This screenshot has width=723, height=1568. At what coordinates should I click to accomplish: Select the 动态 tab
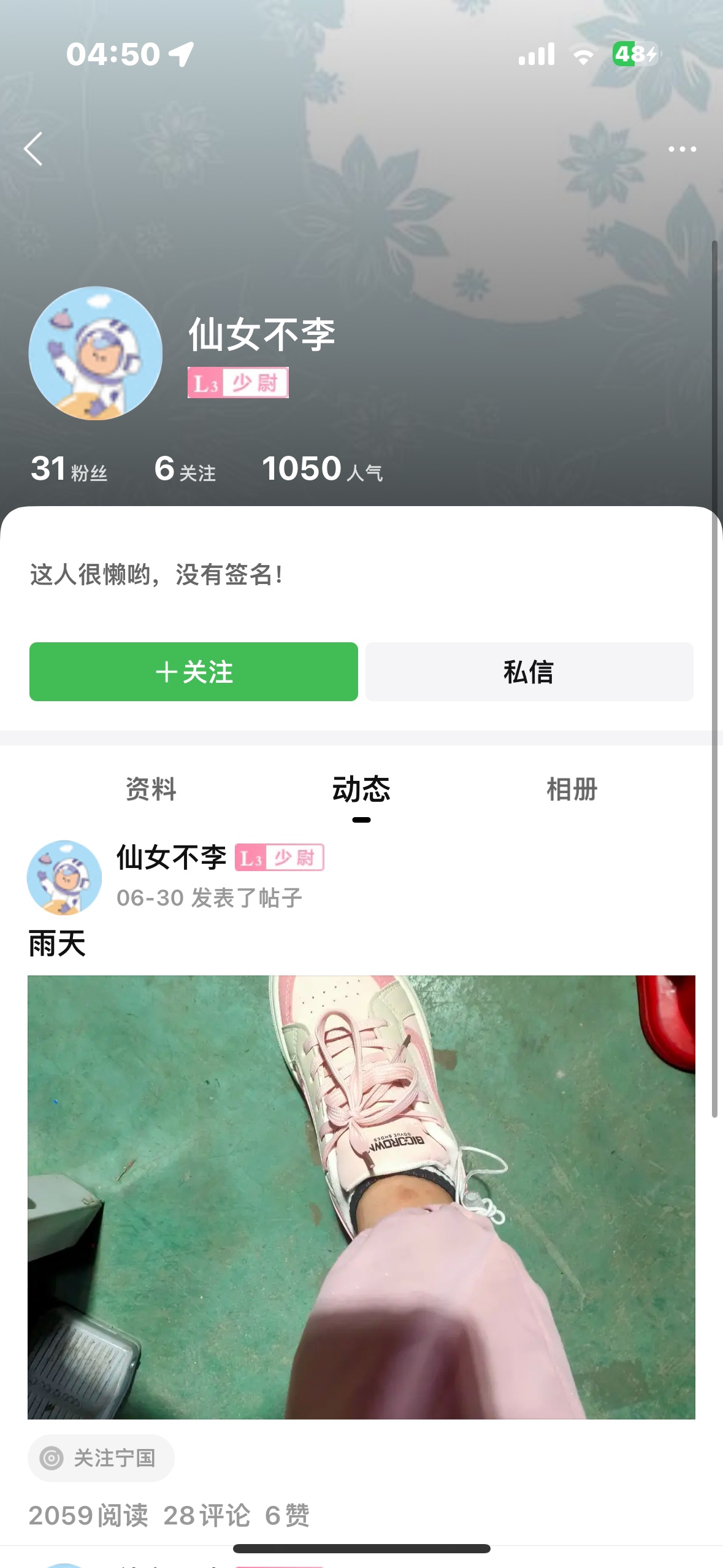point(361,790)
